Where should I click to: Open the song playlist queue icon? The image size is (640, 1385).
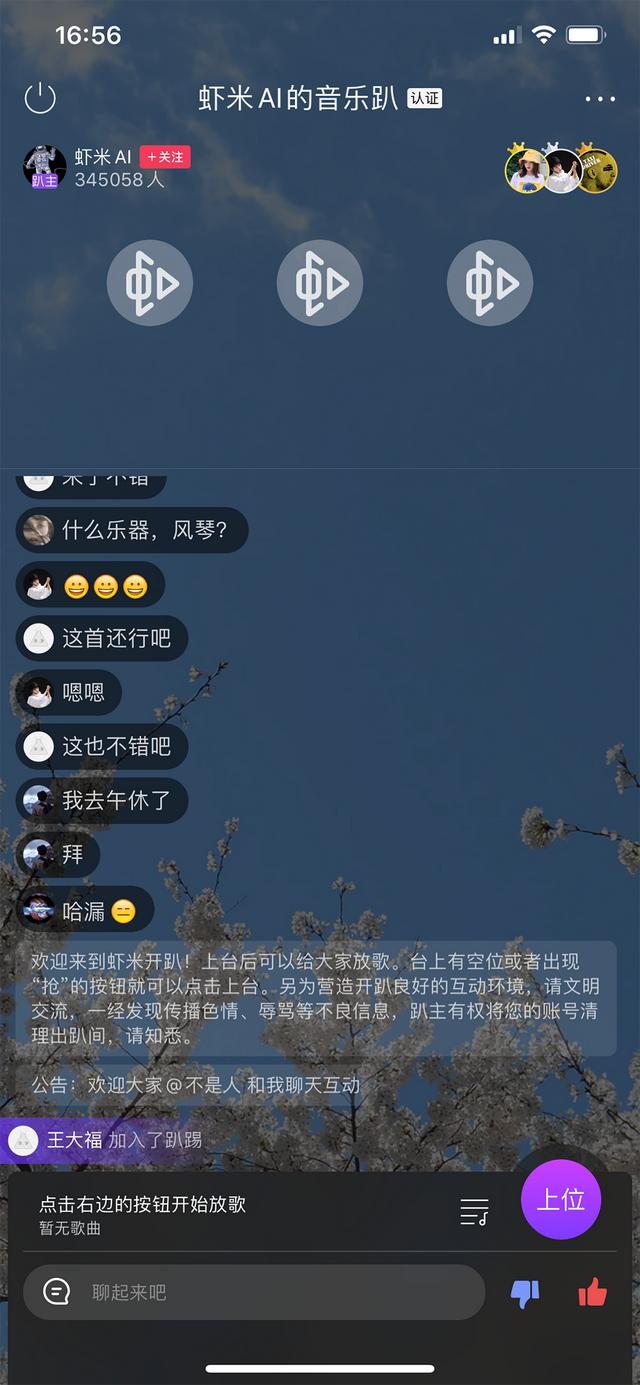pyautogui.click(x=475, y=1212)
